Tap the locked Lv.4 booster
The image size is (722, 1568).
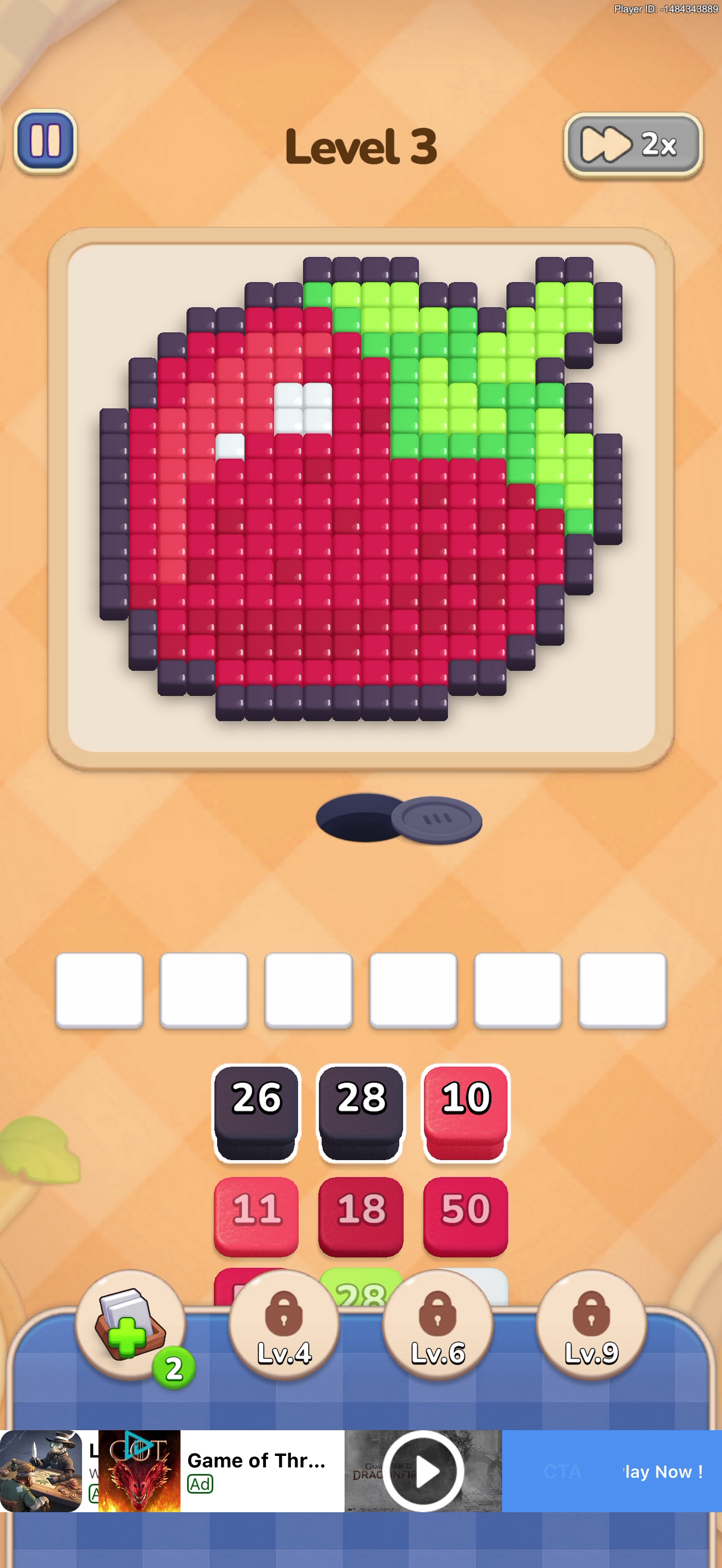[x=284, y=1325]
